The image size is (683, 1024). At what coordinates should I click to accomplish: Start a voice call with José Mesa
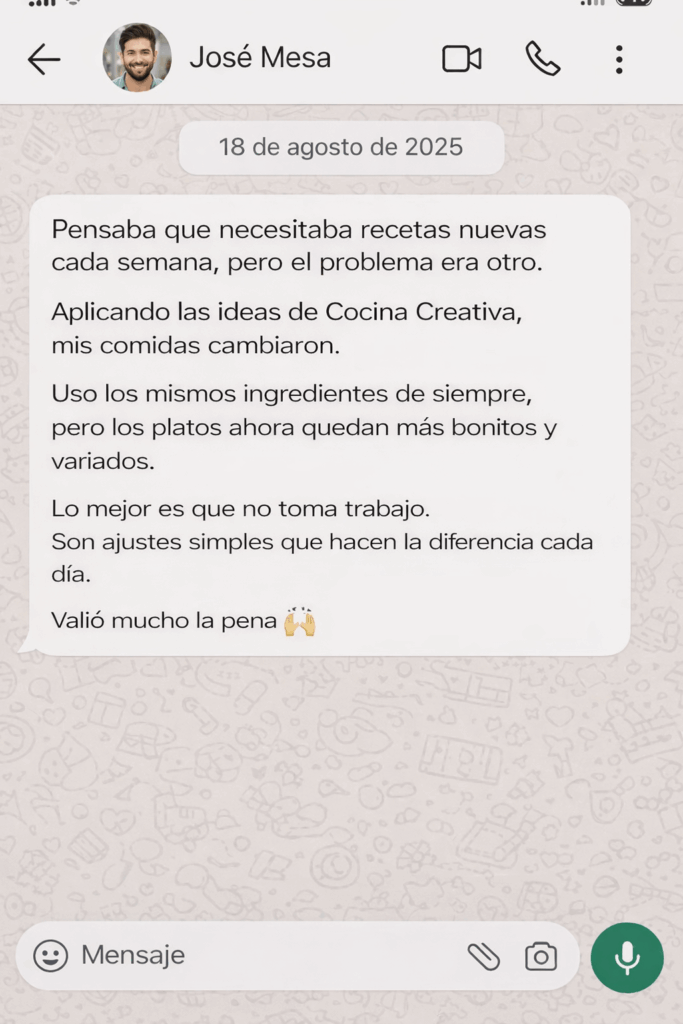tap(542, 60)
